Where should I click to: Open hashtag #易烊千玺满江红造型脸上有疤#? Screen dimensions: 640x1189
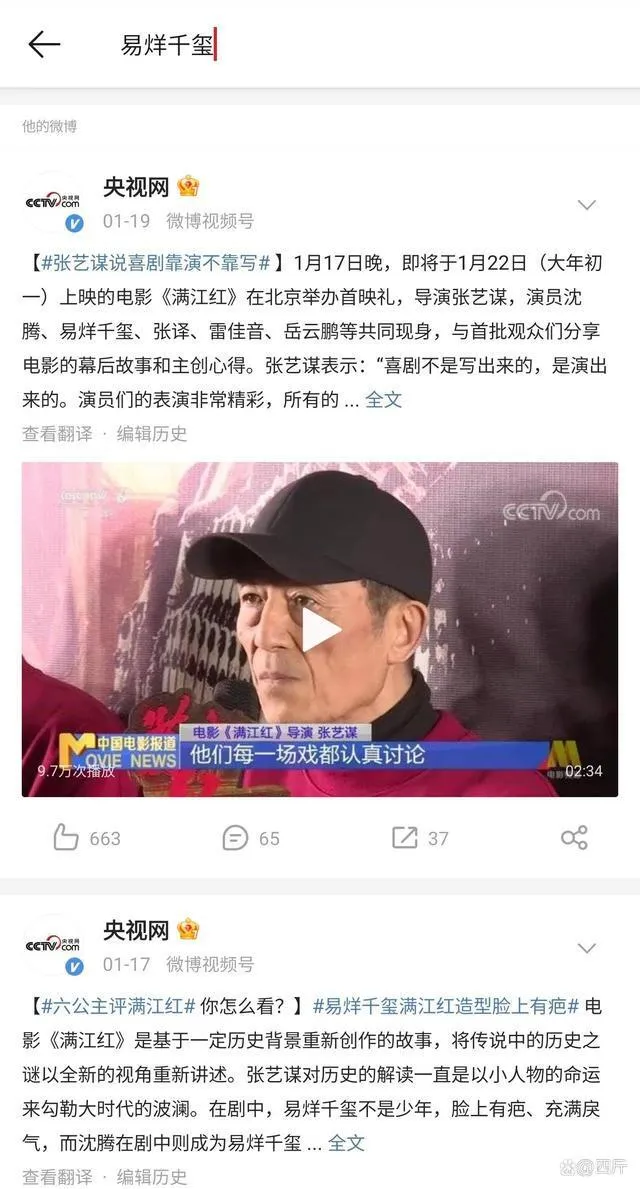(446, 1006)
